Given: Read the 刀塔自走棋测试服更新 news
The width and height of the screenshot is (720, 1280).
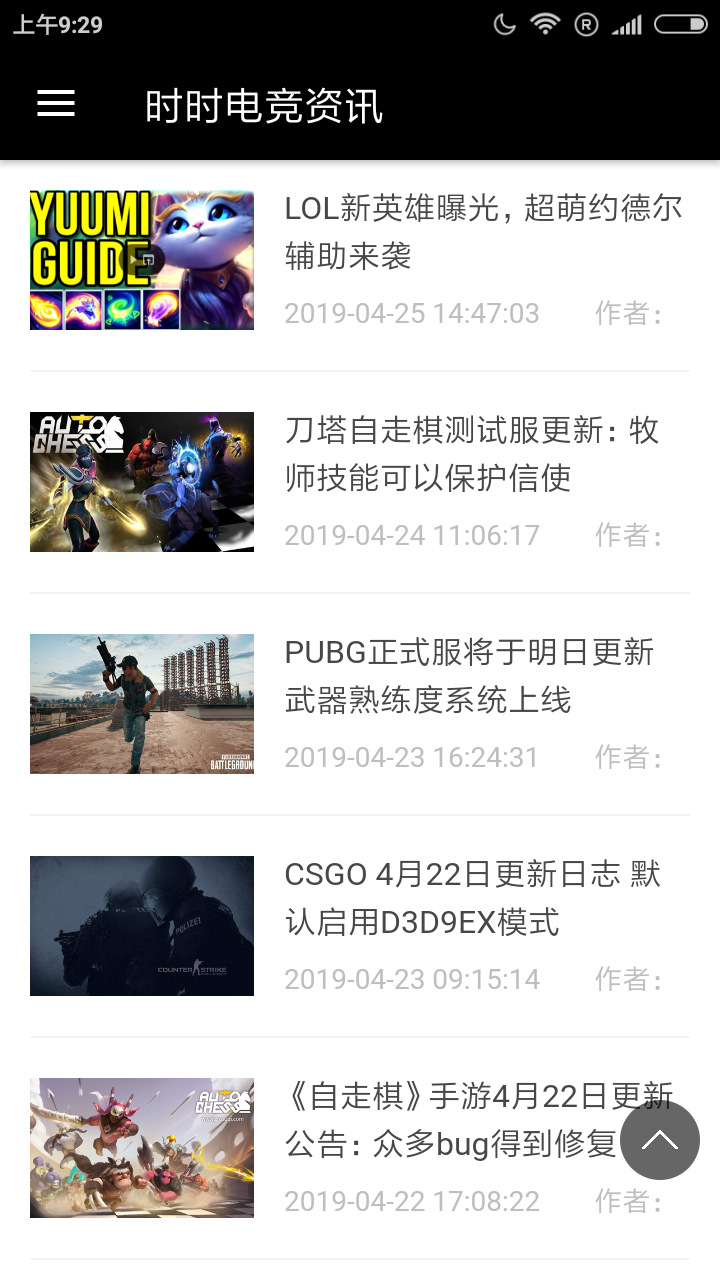Looking at the screenshot, I should point(472,454).
